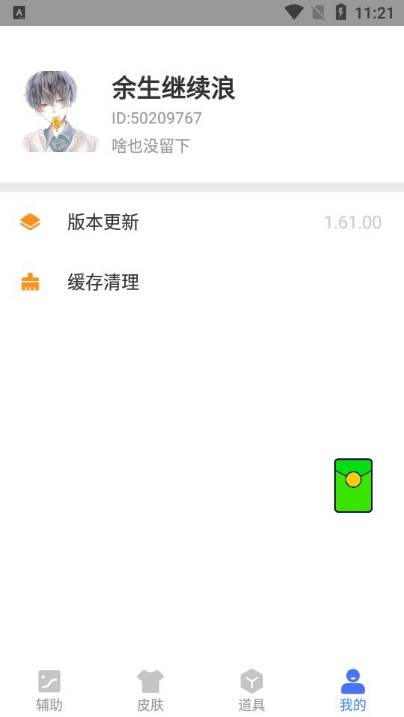
Task: Tap the green floating red-packet icon
Action: 353,485
